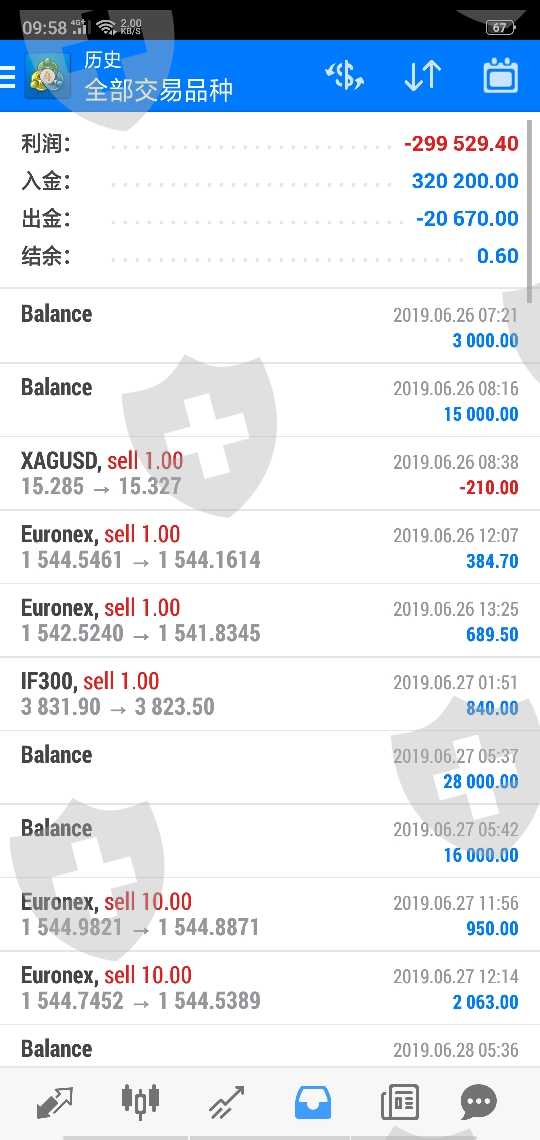Open the IF300 sell 1.00 trade
Viewport: 540px width, 1140px height.
(x=270, y=694)
